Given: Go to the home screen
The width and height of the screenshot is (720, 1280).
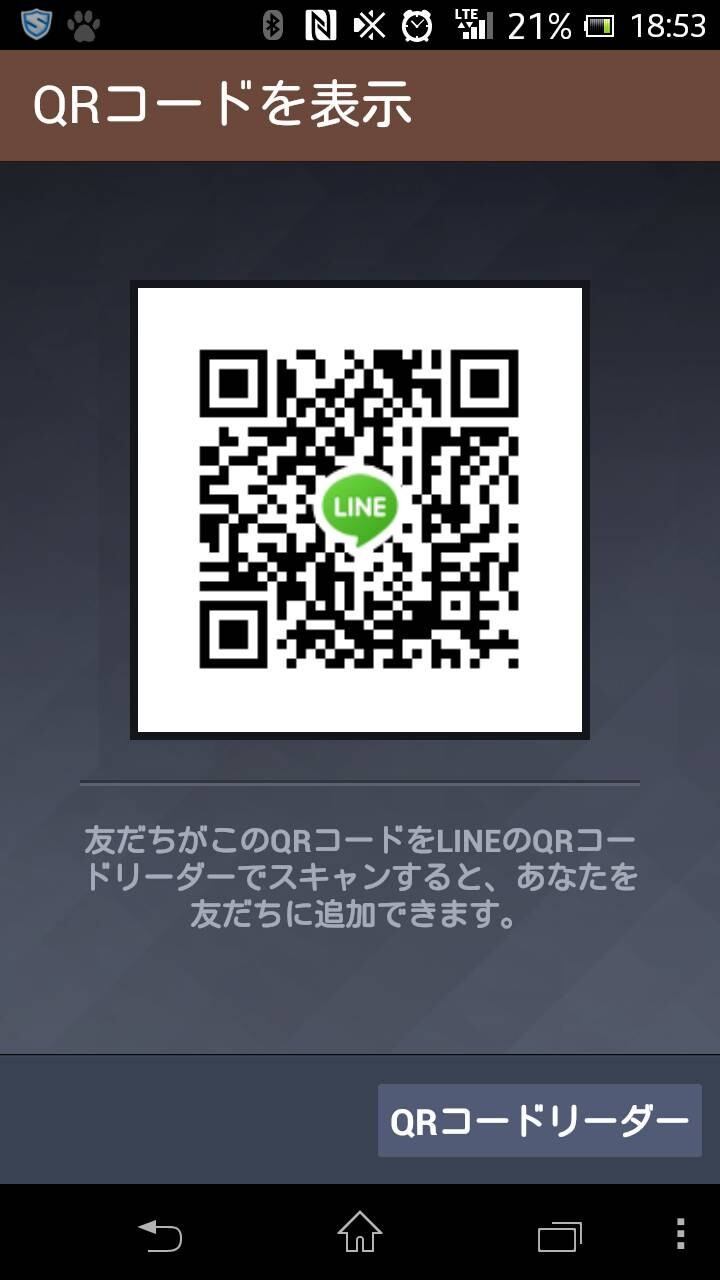Looking at the screenshot, I should click(360, 1233).
